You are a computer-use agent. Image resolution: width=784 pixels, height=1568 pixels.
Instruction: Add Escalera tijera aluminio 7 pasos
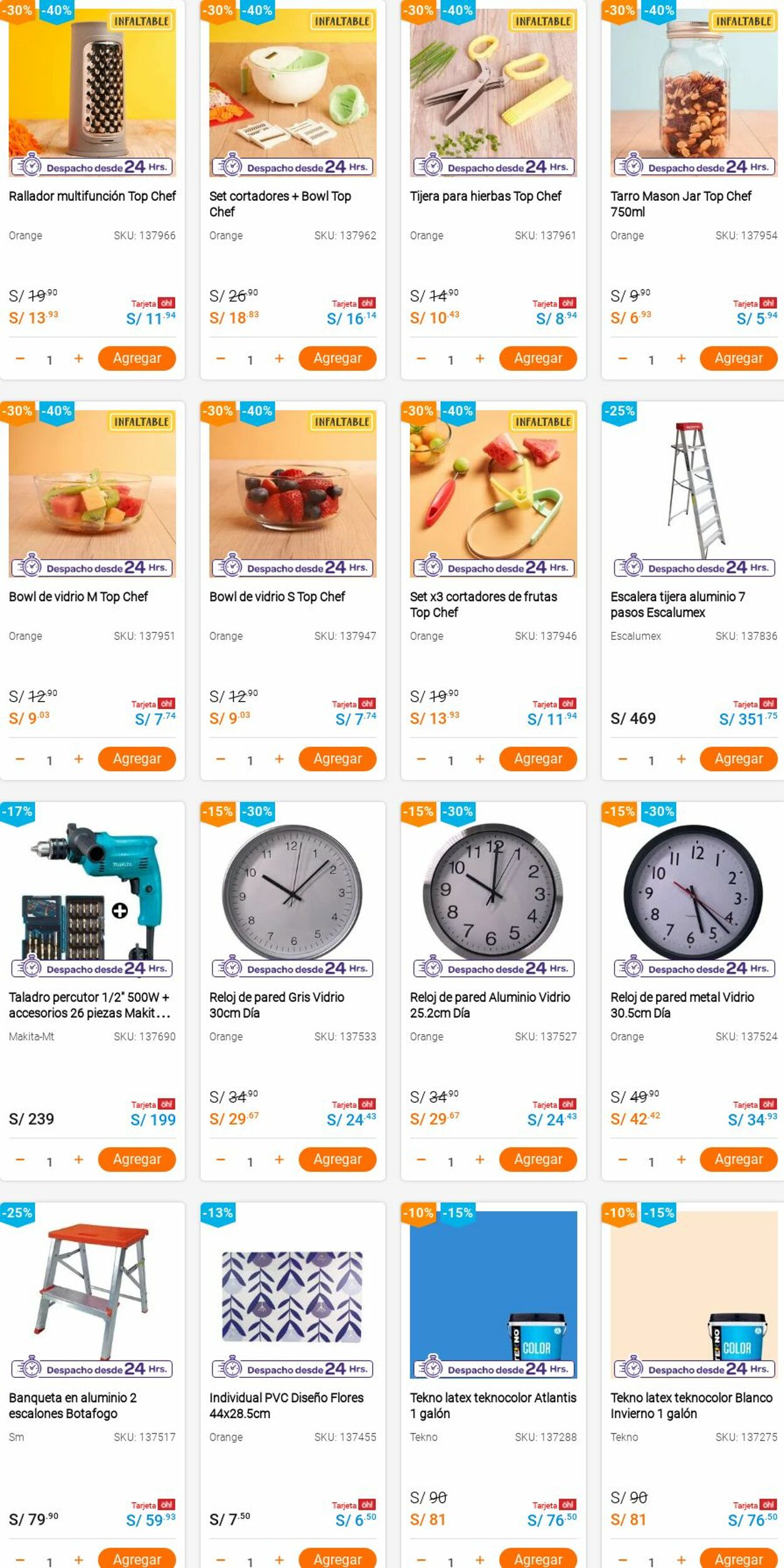[738, 759]
